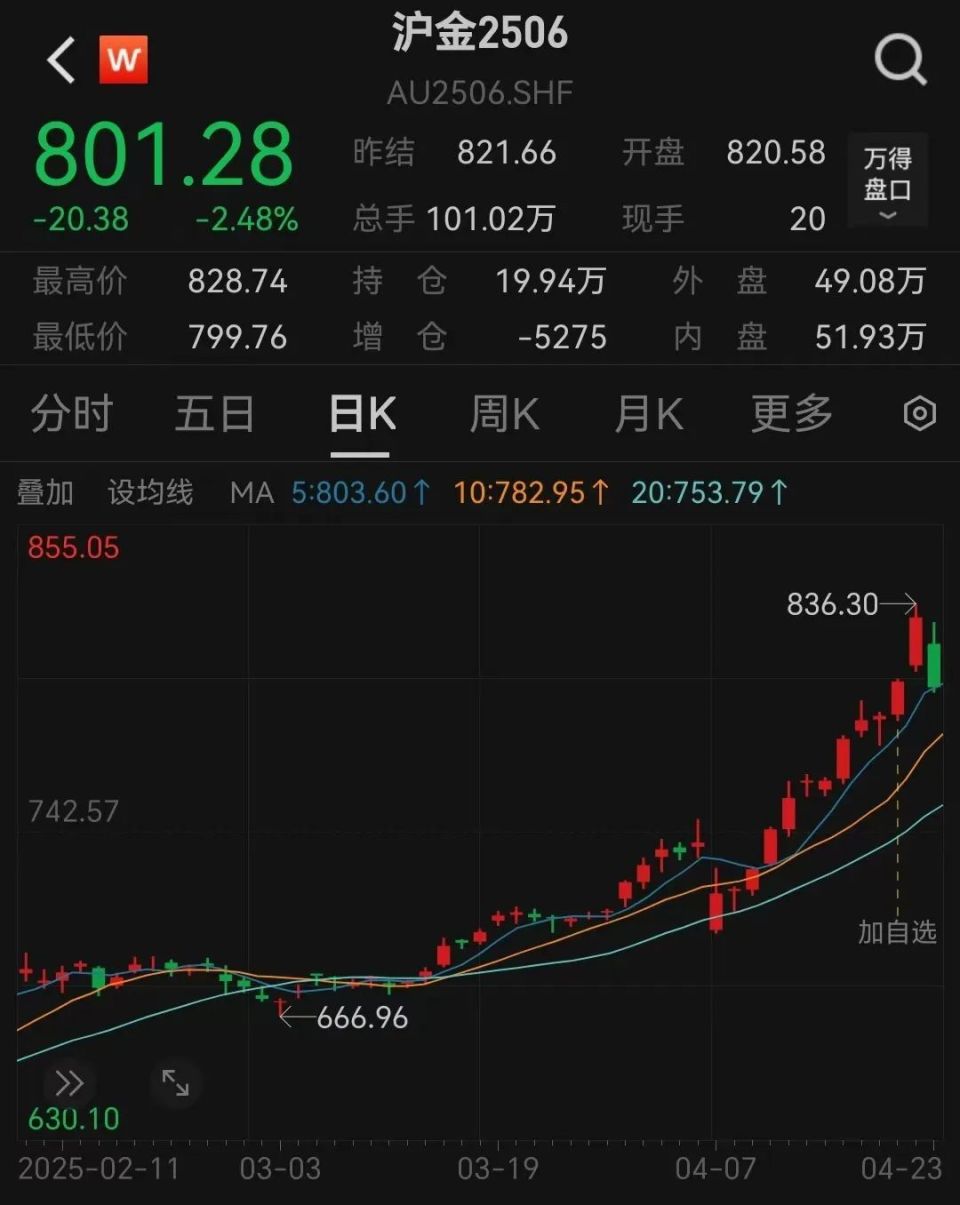Tap the double-arrow chart forward button
This screenshot has height=1205, width=960.
69,1083
